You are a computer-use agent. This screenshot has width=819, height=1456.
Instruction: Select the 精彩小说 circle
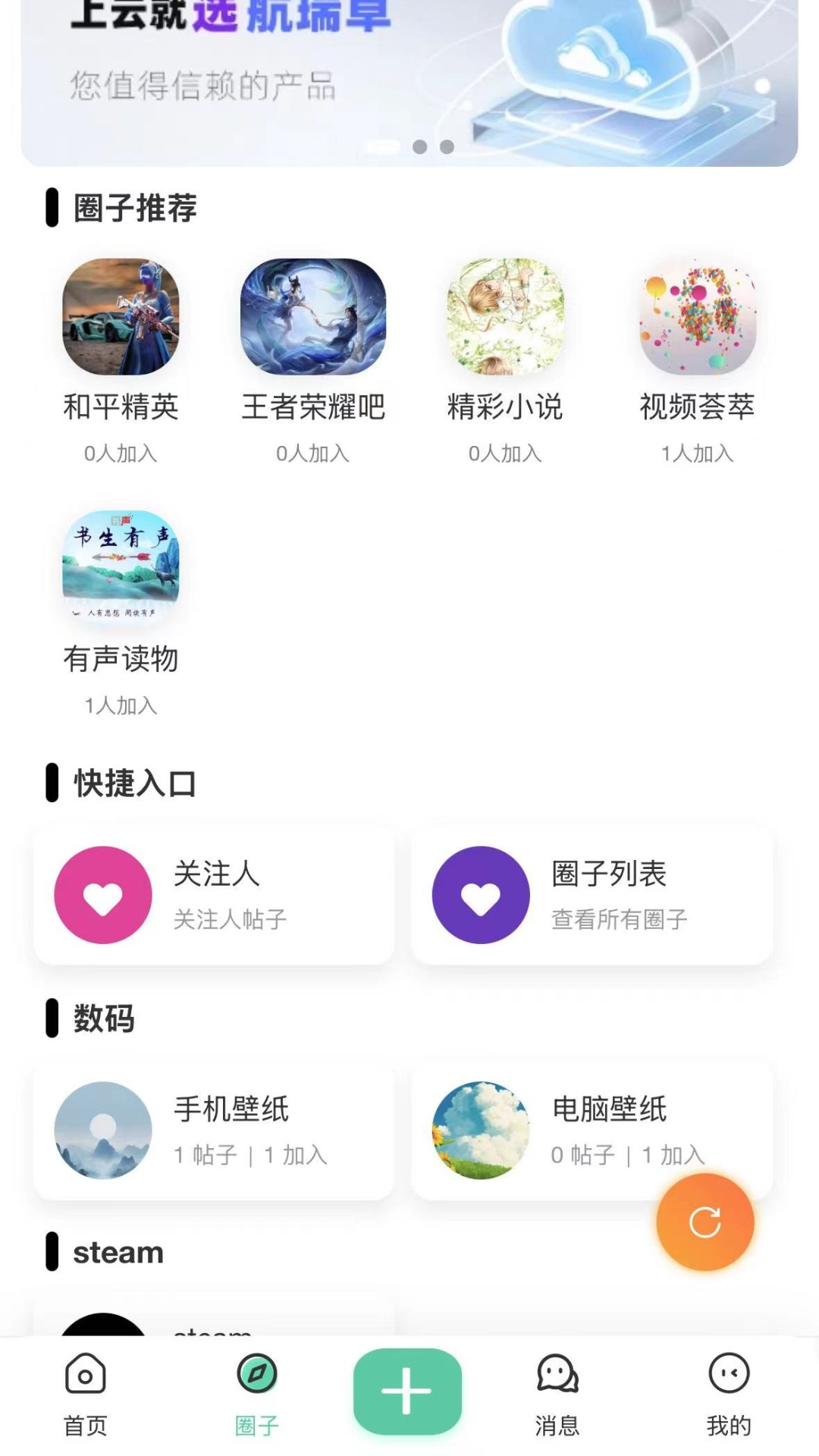(505, 317)
